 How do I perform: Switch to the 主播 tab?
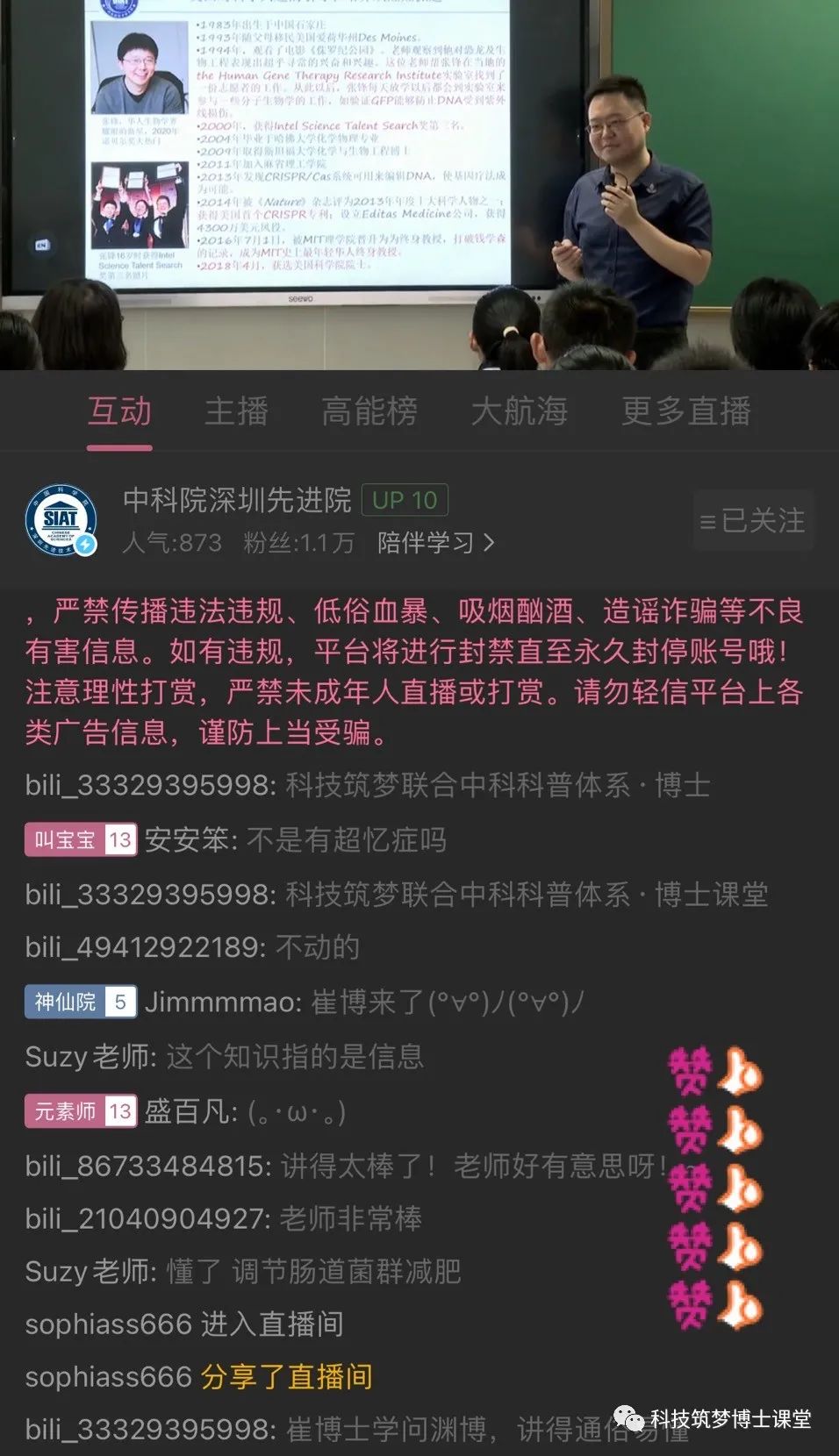coord(236,410)
